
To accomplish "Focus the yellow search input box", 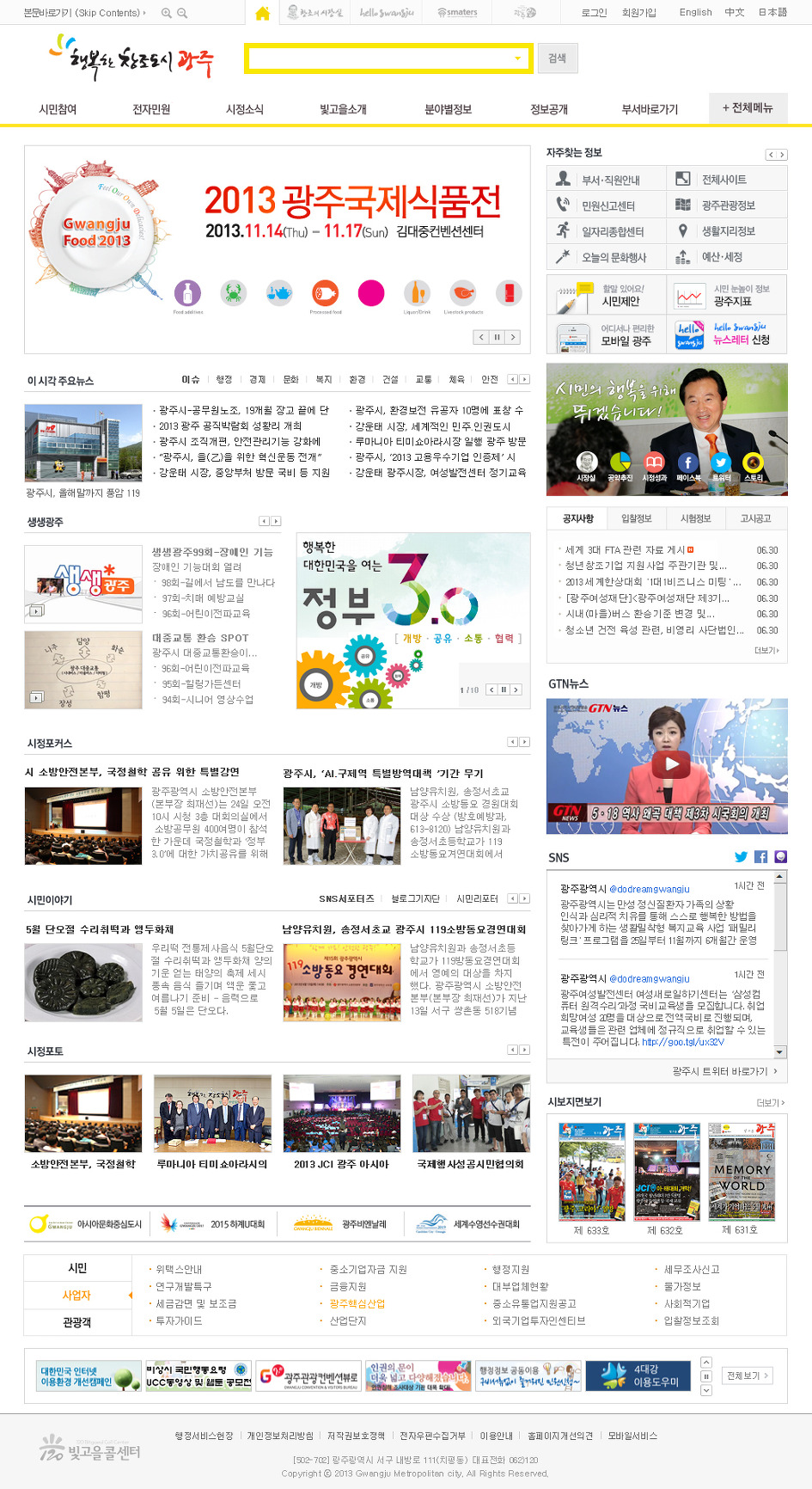I will [378, 58].
